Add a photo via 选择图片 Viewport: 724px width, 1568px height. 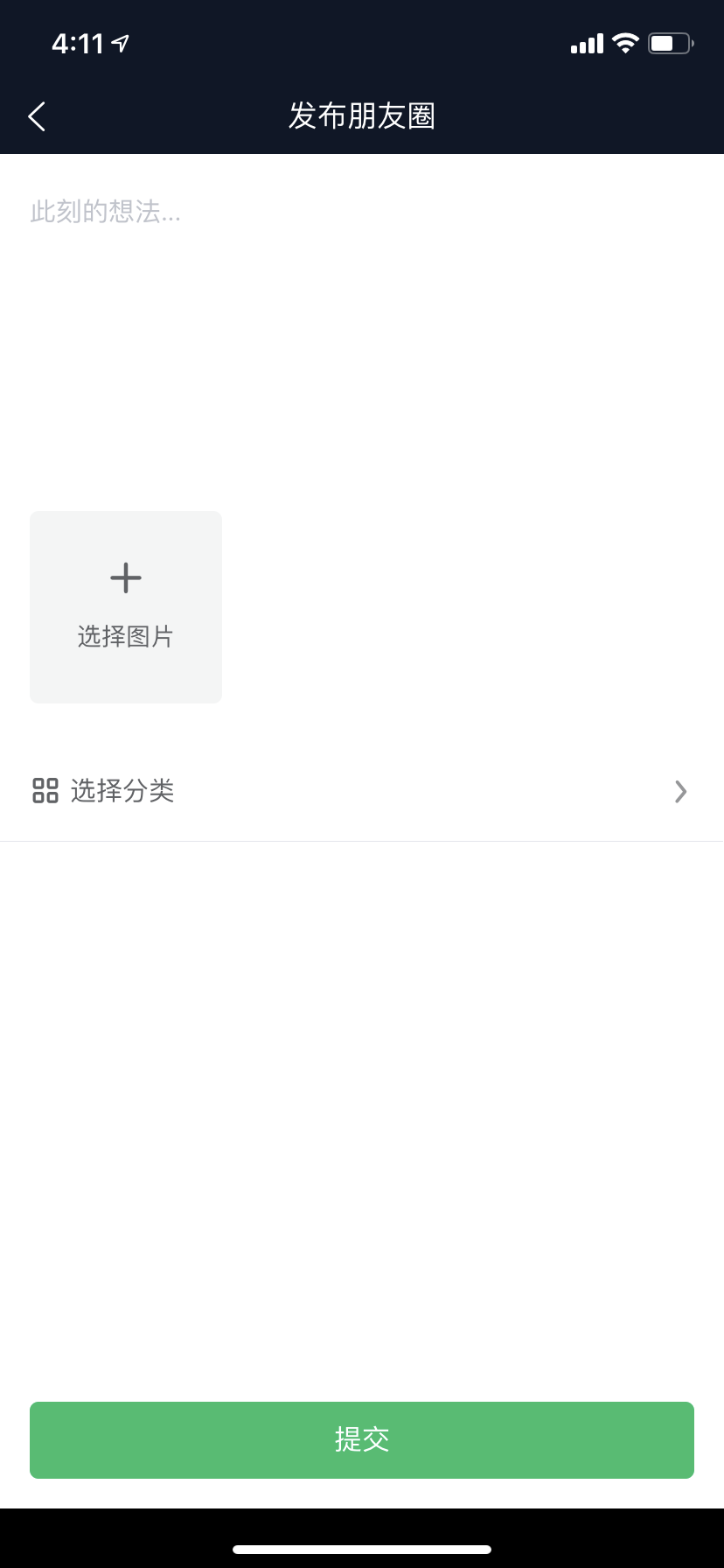tap(126, 606)
